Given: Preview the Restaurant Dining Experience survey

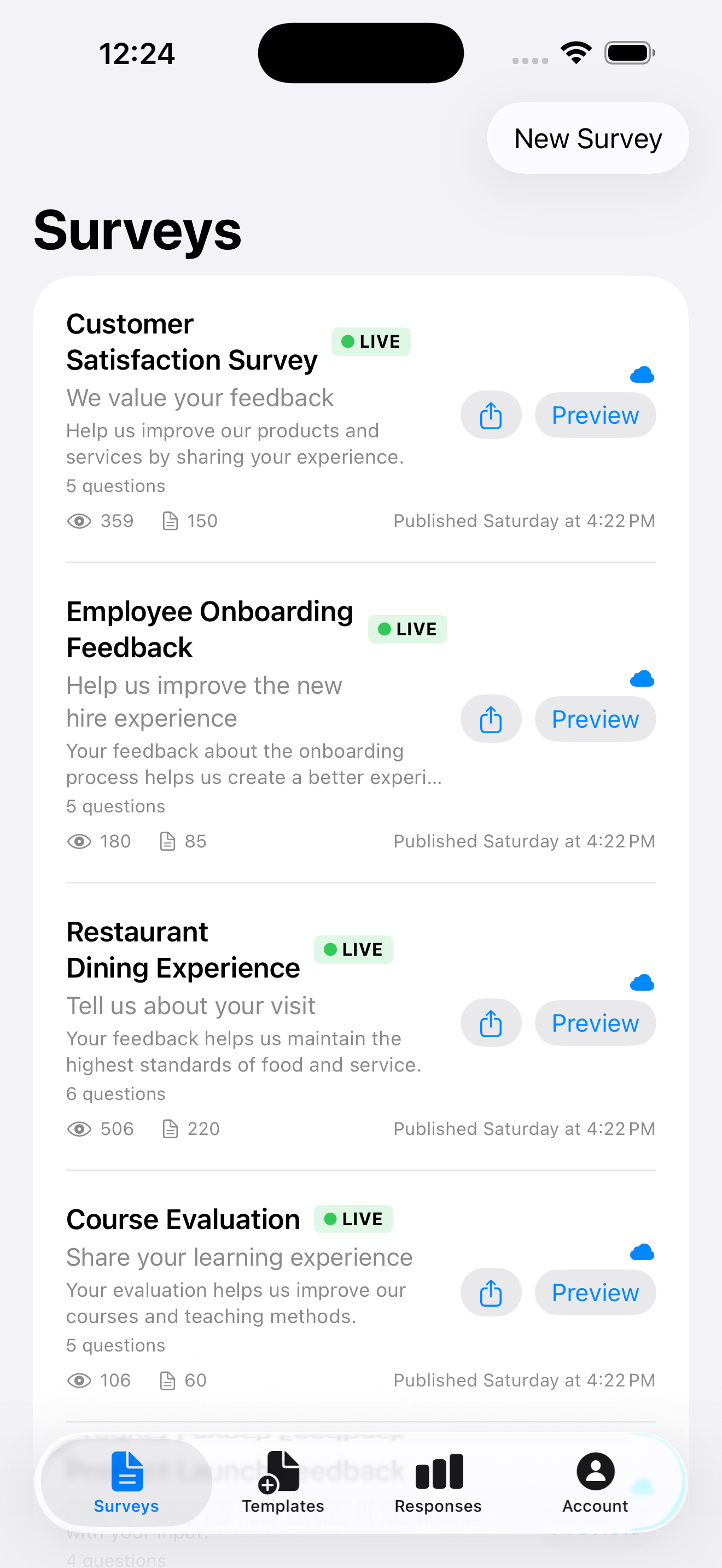Looking at the screenshot, I should click(x=595, y=1022).
